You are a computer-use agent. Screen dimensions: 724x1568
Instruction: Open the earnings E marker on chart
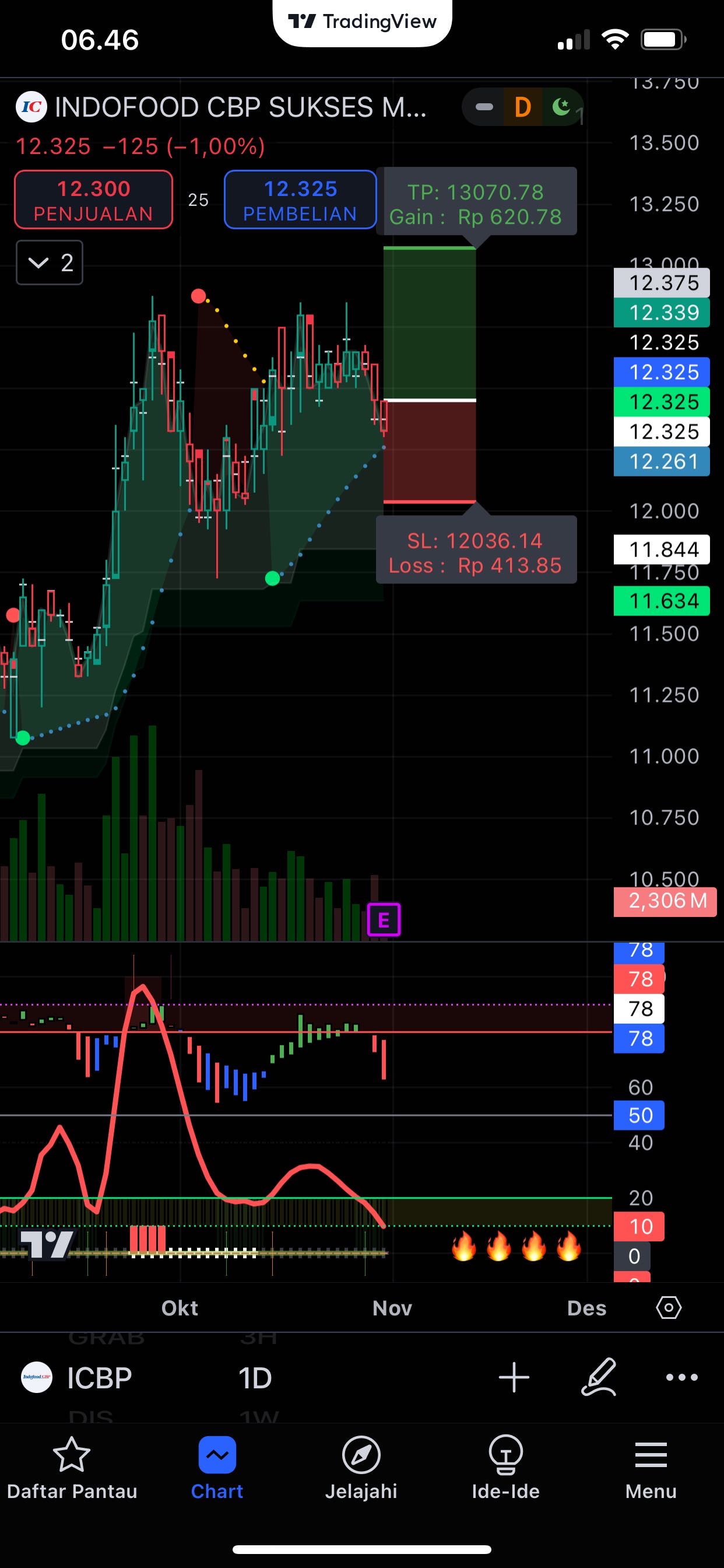coord(384,920)
